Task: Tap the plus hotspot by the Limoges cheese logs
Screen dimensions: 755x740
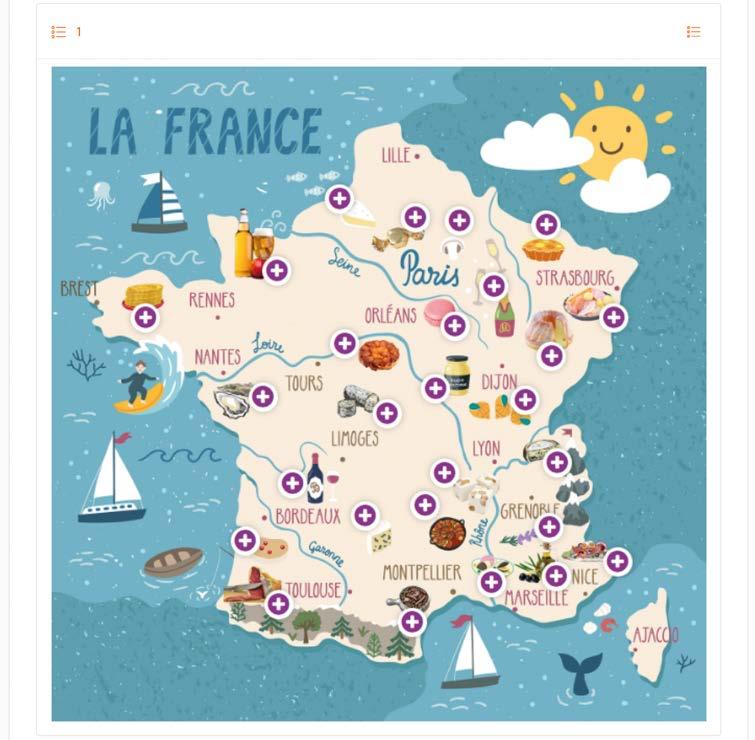Action: (x=387, y=413)
